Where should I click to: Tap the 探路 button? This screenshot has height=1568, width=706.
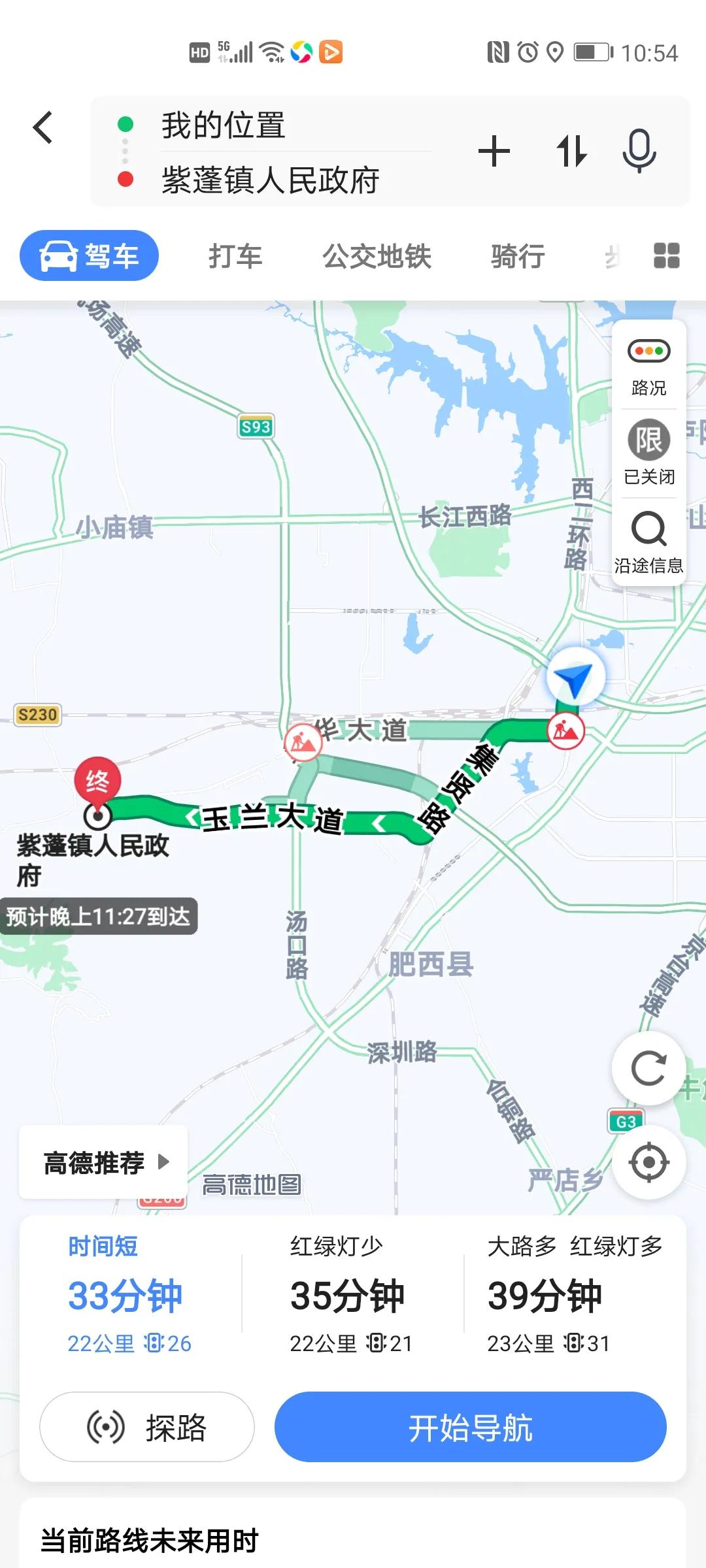(146, 1428)
